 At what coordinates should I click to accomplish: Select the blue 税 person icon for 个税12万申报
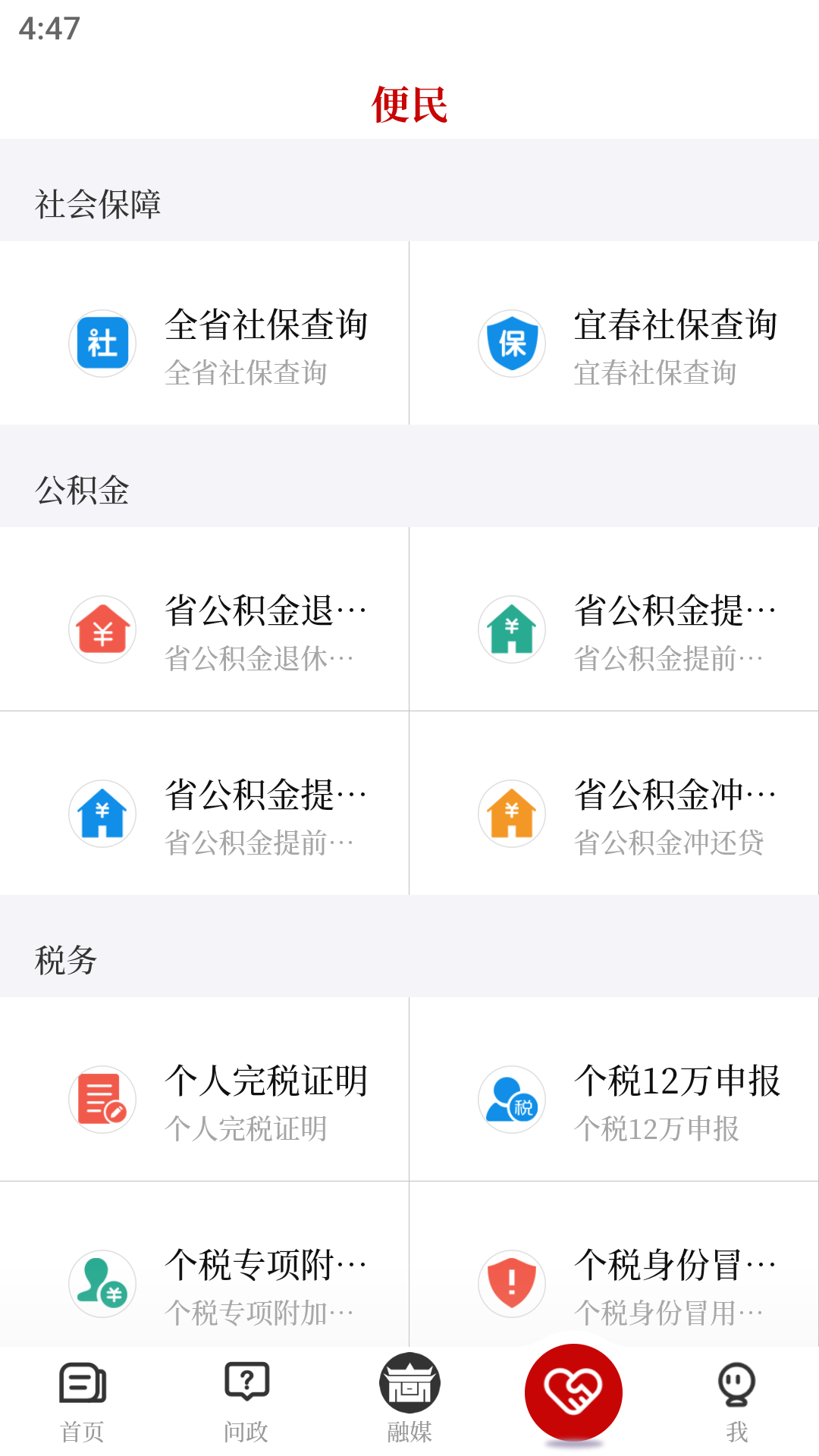[512, 1100]
